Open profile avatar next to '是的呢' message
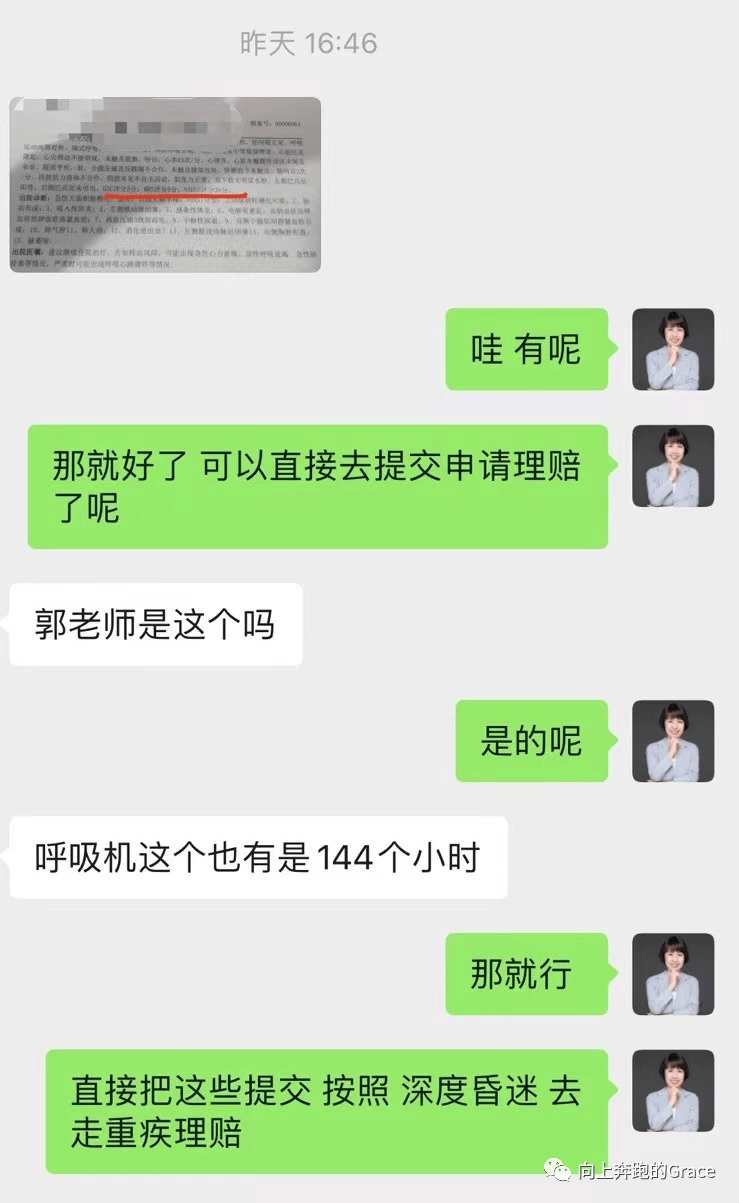The image size is (739, 1203). tap(673, 741)
